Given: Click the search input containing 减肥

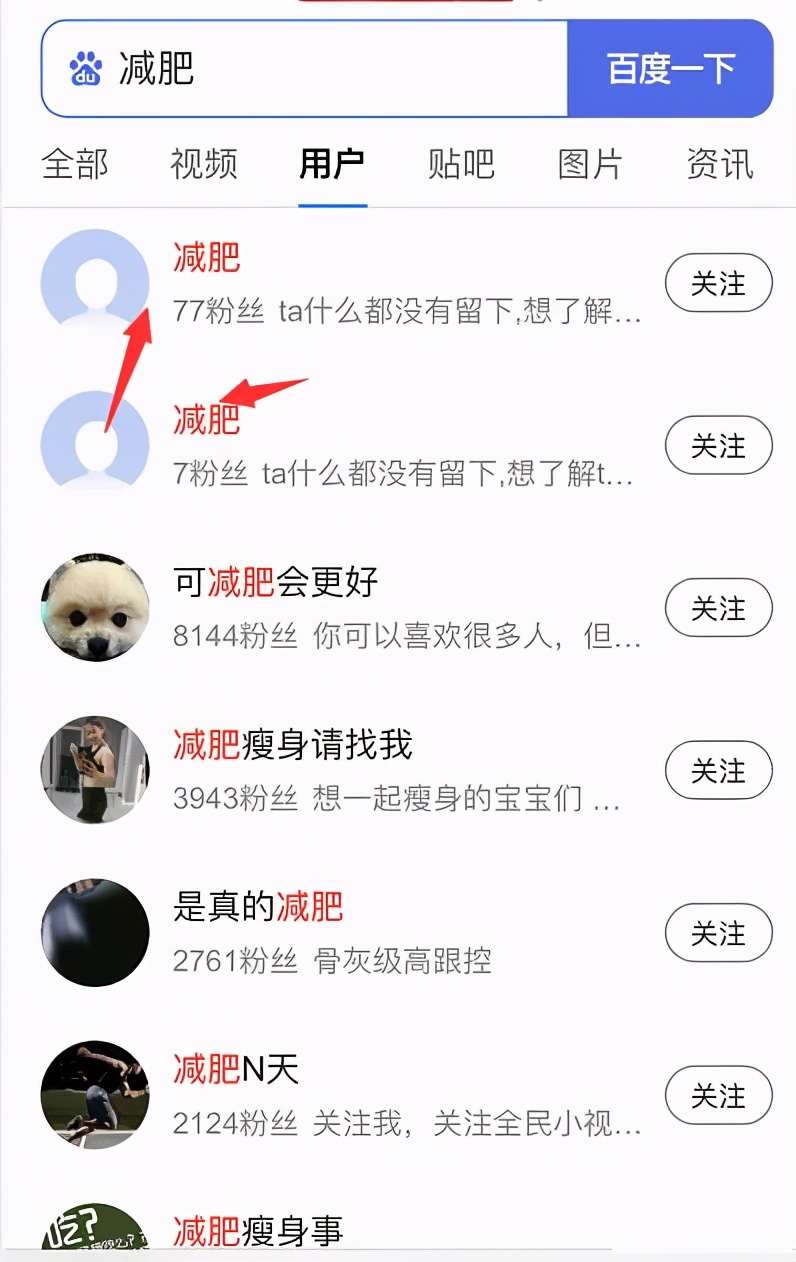Looking at the screenshot, I should [300, 67].
